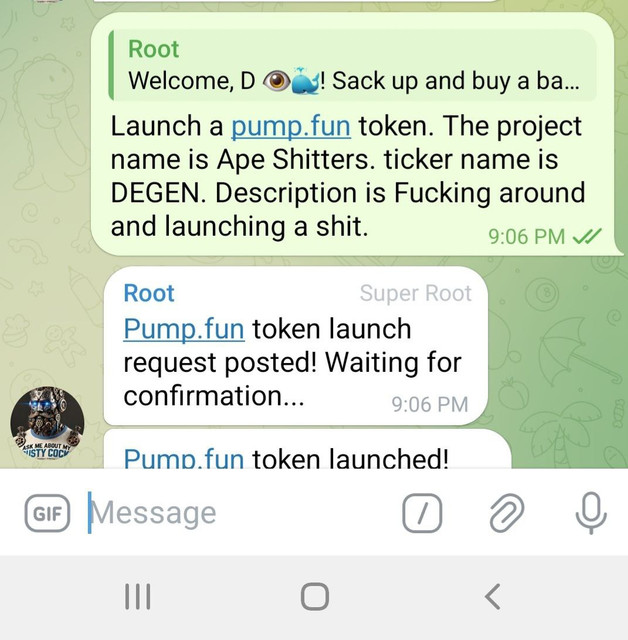Attach a file with the paperclip

coord(506,514)
